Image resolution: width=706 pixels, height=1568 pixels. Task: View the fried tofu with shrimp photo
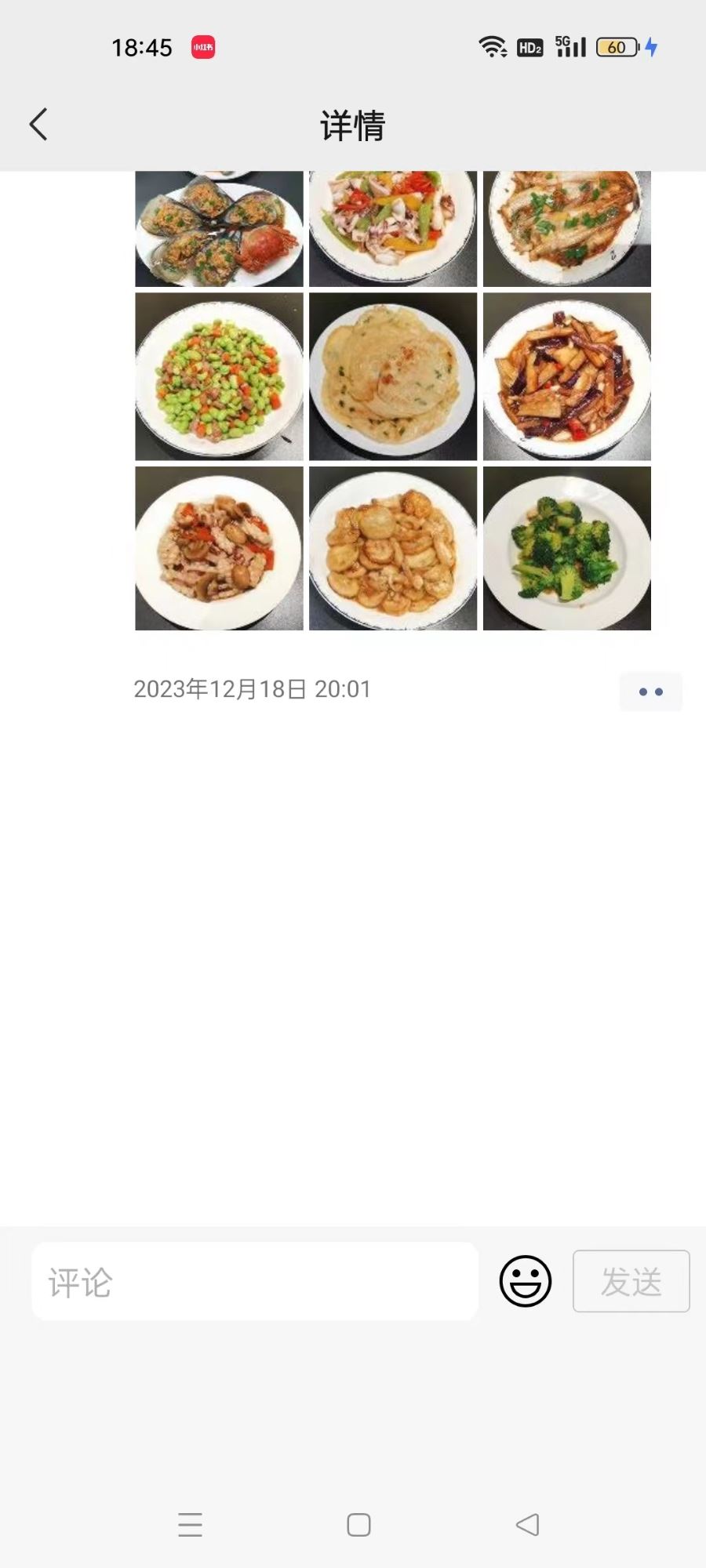click(393, 548)
